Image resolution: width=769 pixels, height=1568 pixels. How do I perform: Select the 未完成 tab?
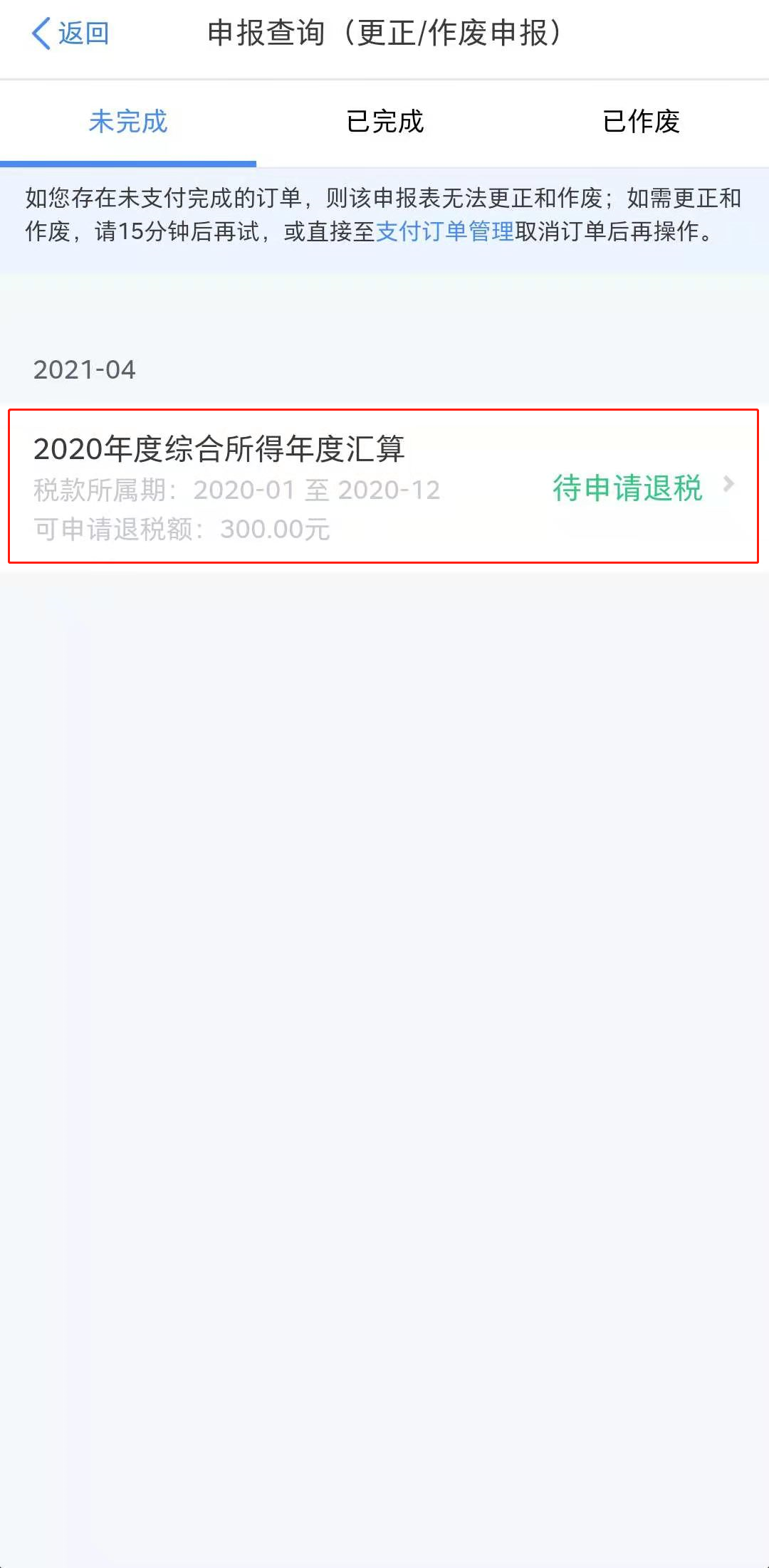pos(128,122)
